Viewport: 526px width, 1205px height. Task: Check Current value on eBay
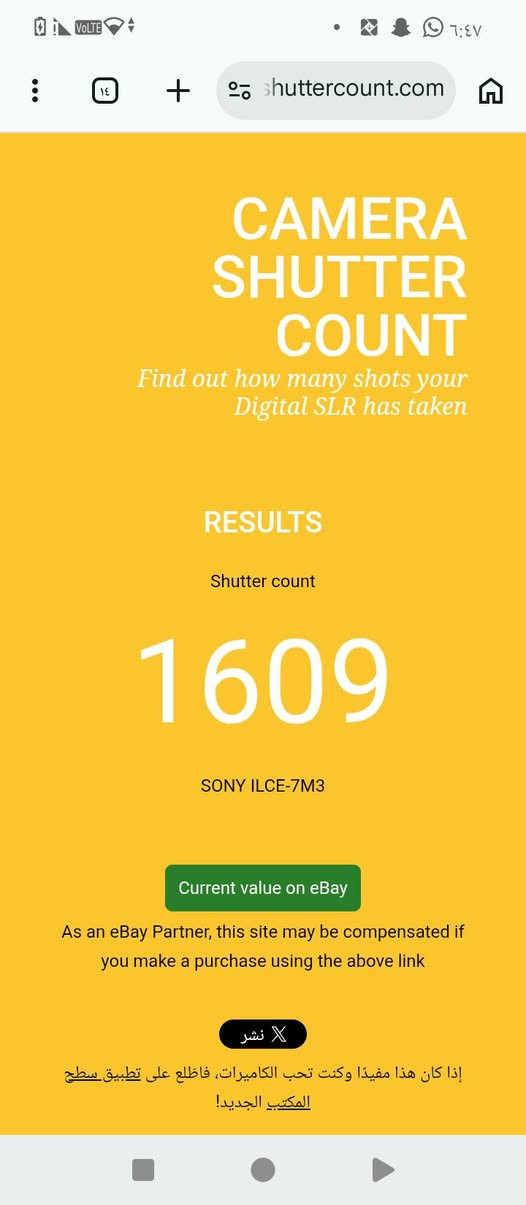(x=263, y=888)
